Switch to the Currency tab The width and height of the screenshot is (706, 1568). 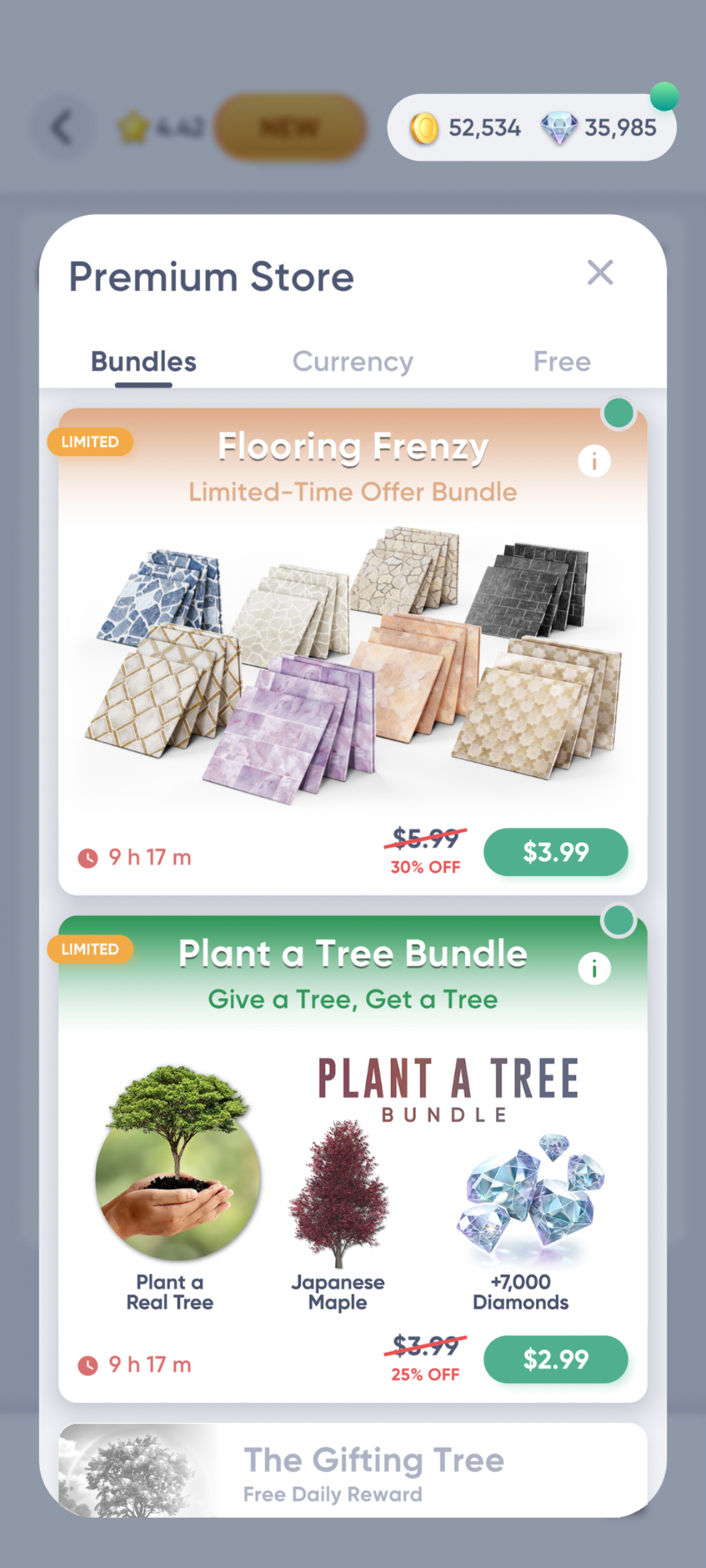[353, 361]
